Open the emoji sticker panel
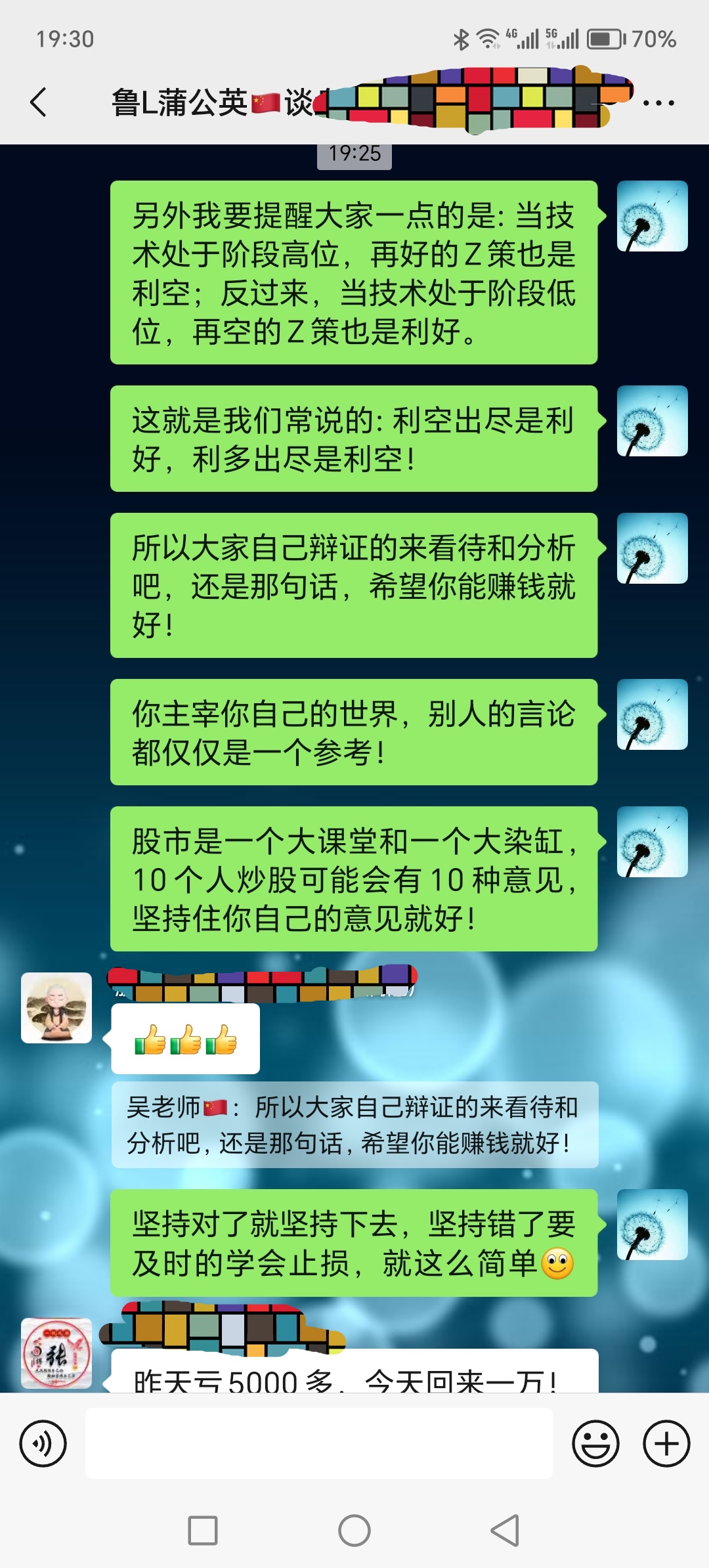 [x=595, y=1443]
